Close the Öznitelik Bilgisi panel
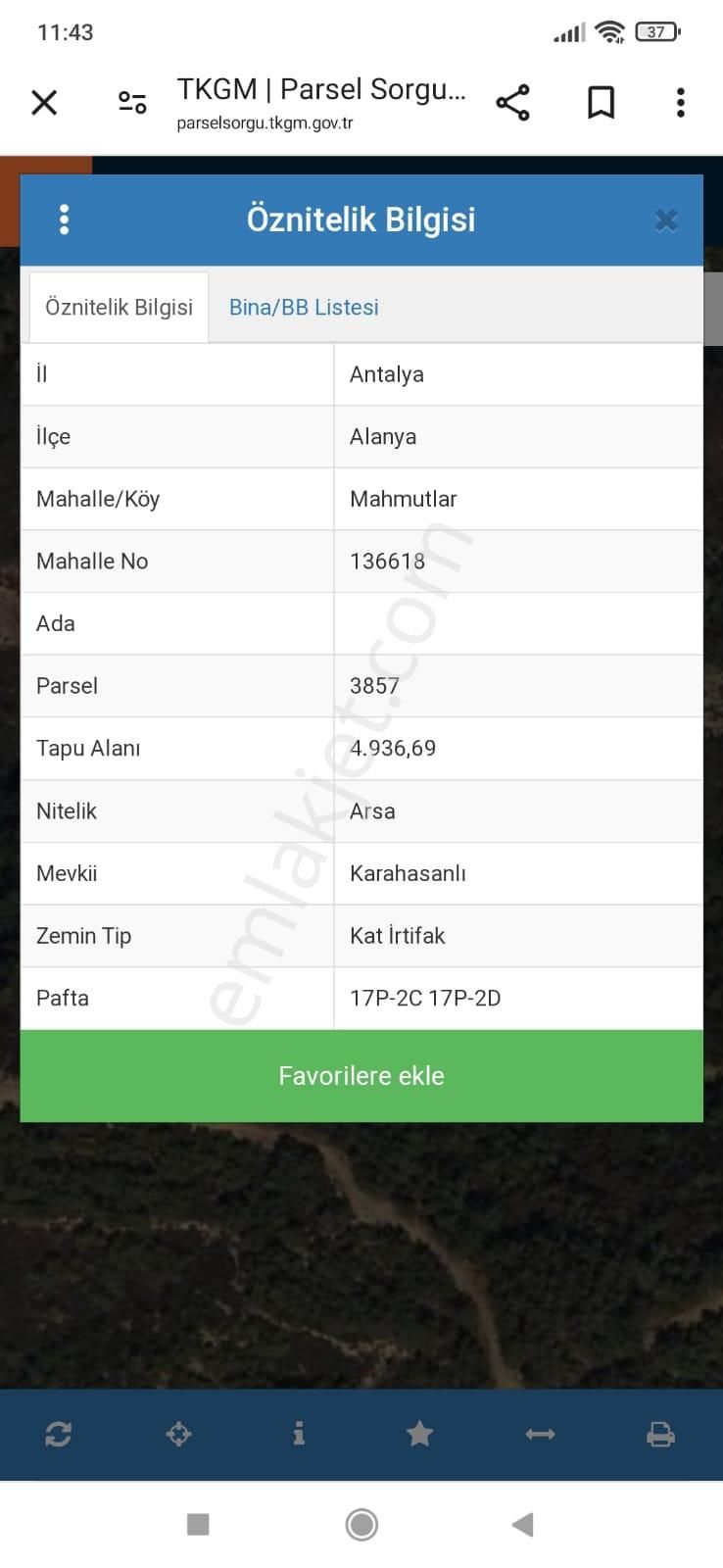This screenshot has width=723, height=1568. (x=666, y=220)
